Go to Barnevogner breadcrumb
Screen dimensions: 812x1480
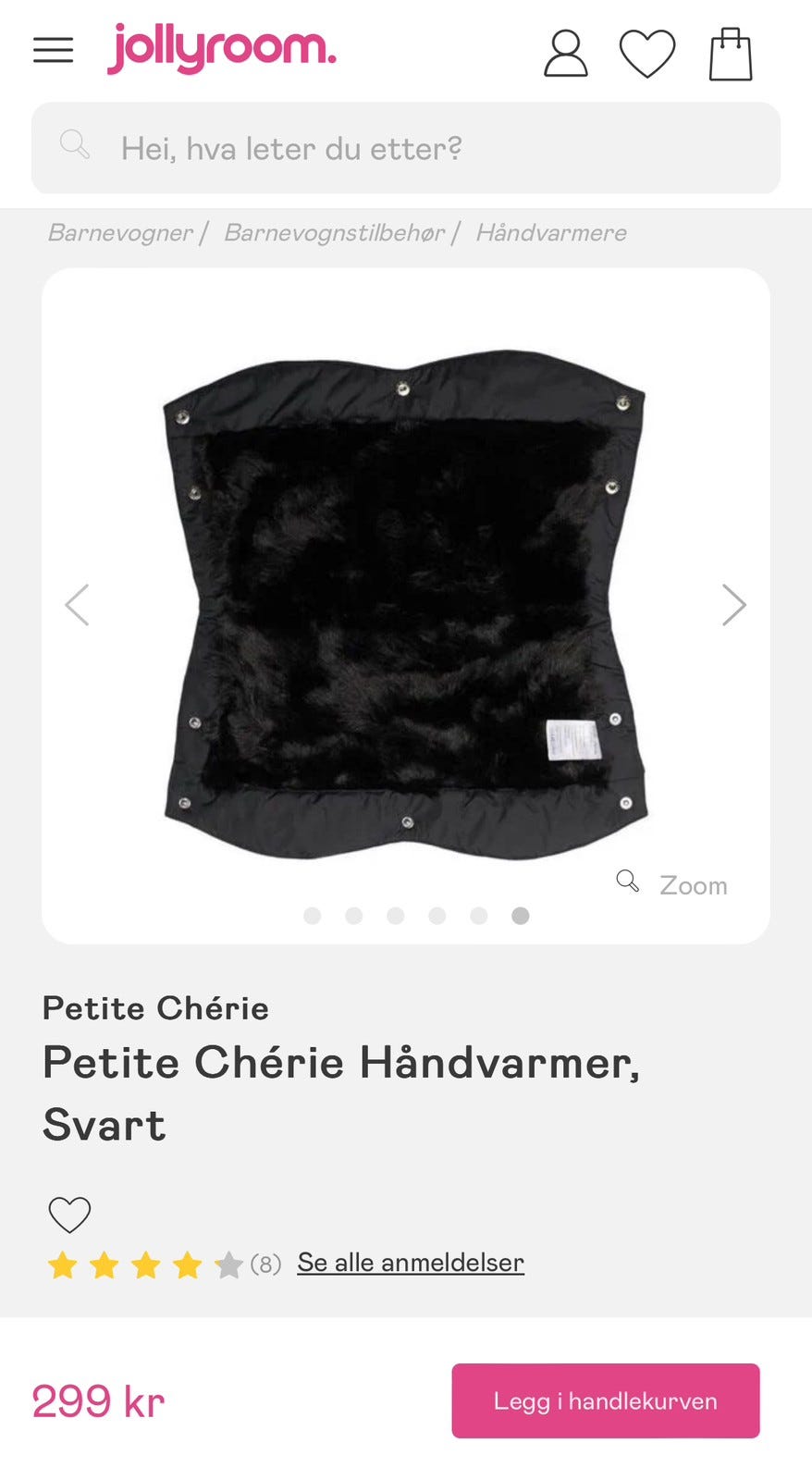(120, 232)
